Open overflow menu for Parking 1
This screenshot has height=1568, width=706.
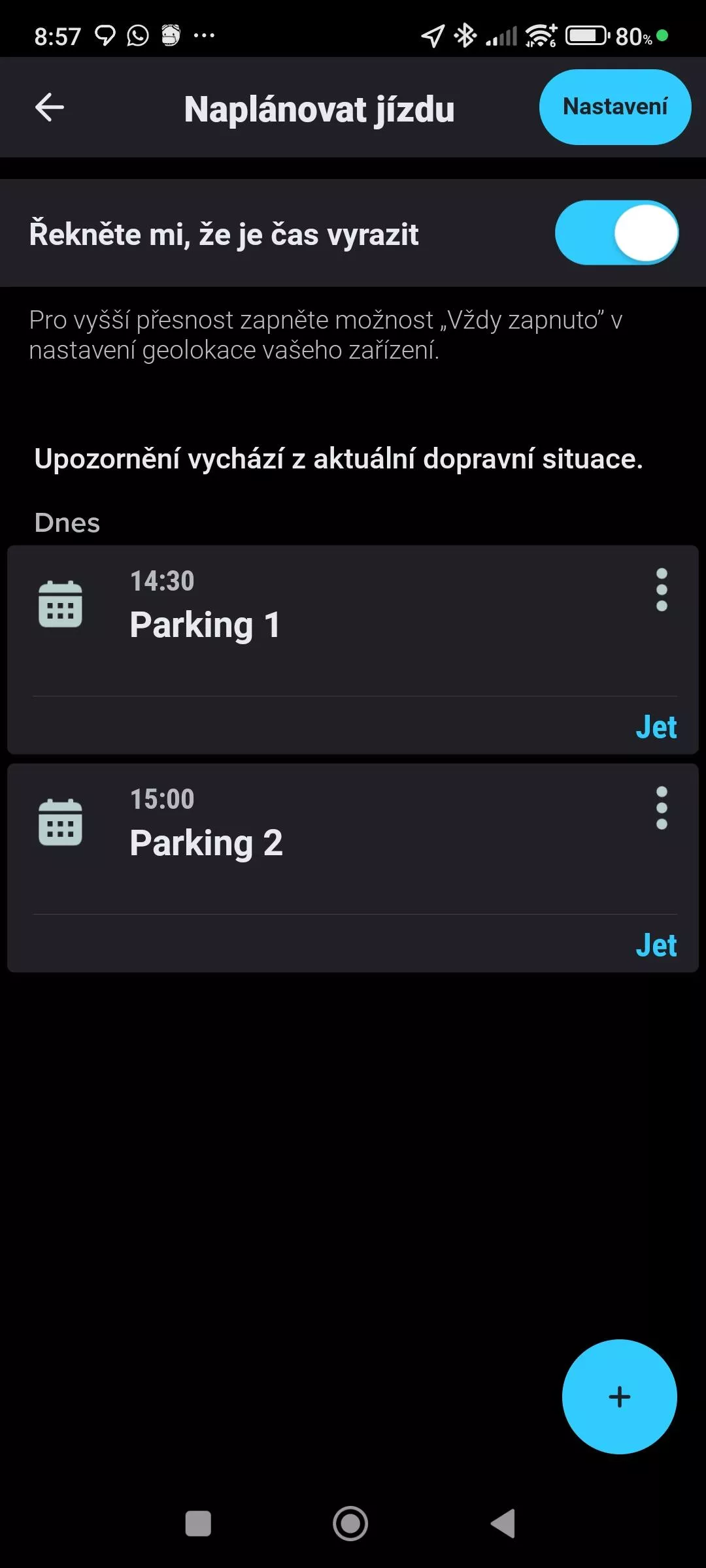pyautogui.click(x=662, y=590)
